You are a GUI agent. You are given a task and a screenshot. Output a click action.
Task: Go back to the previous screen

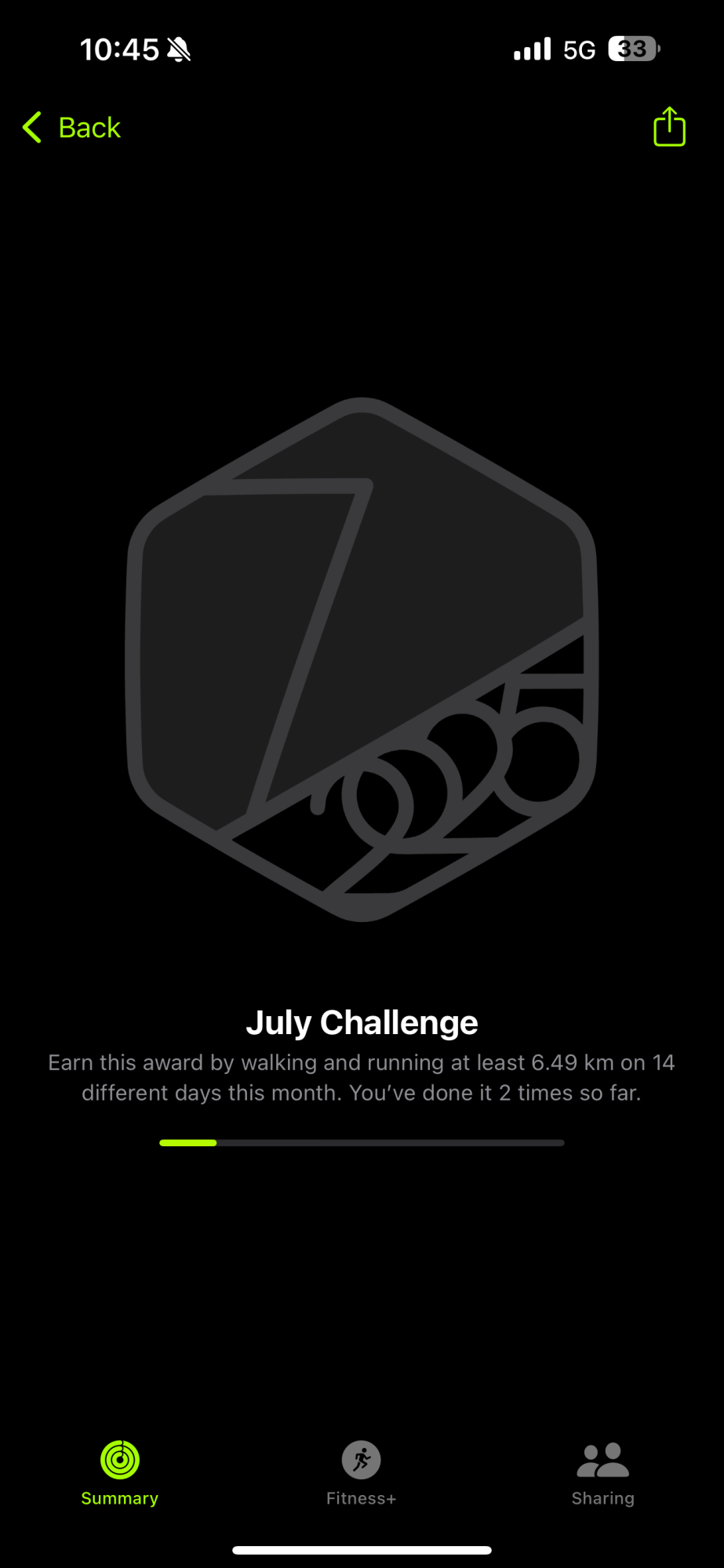point(72,128)
